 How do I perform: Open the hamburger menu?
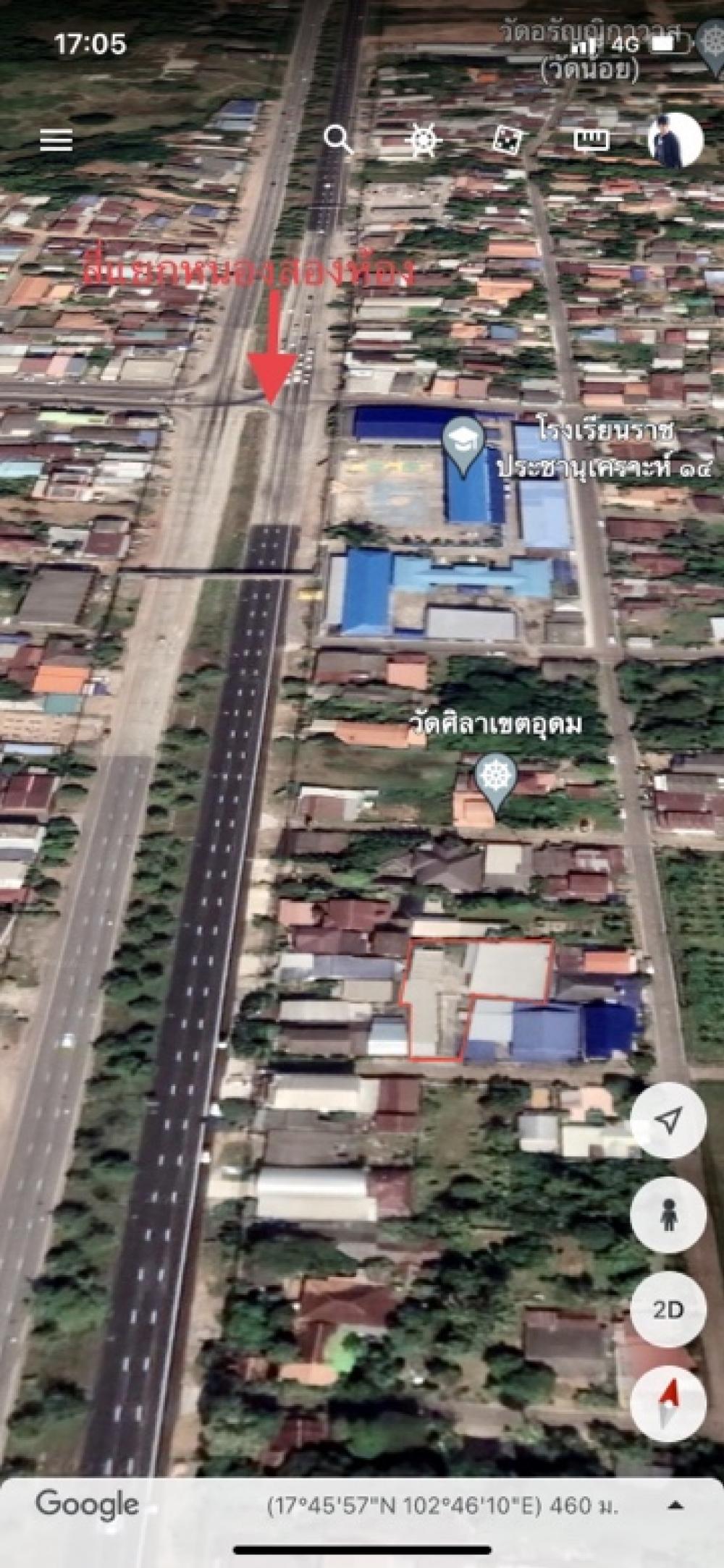point(56,140)
